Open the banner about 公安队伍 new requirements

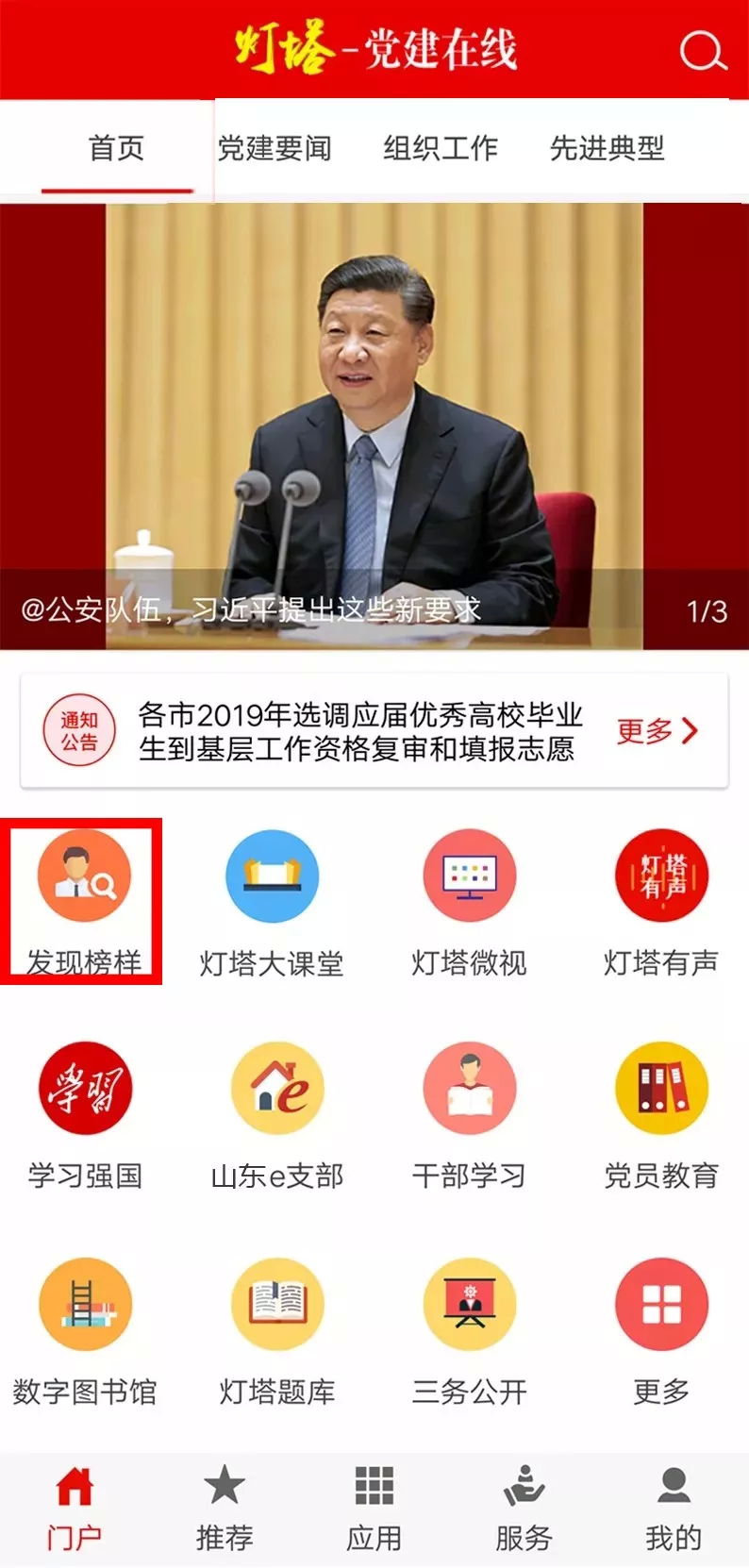(374, 426)
